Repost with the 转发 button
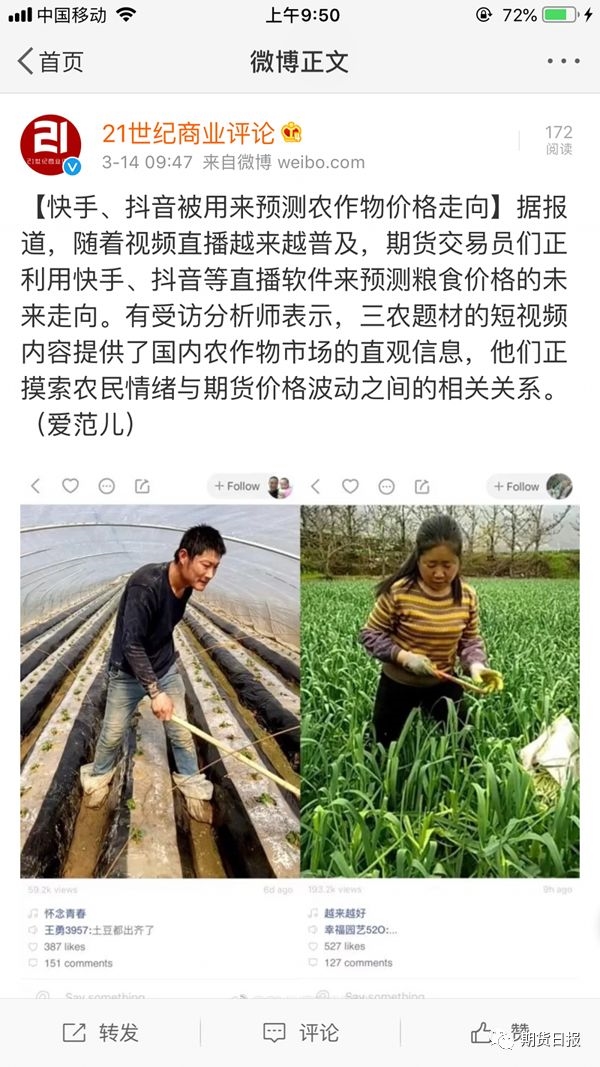 click(100, 1032)
